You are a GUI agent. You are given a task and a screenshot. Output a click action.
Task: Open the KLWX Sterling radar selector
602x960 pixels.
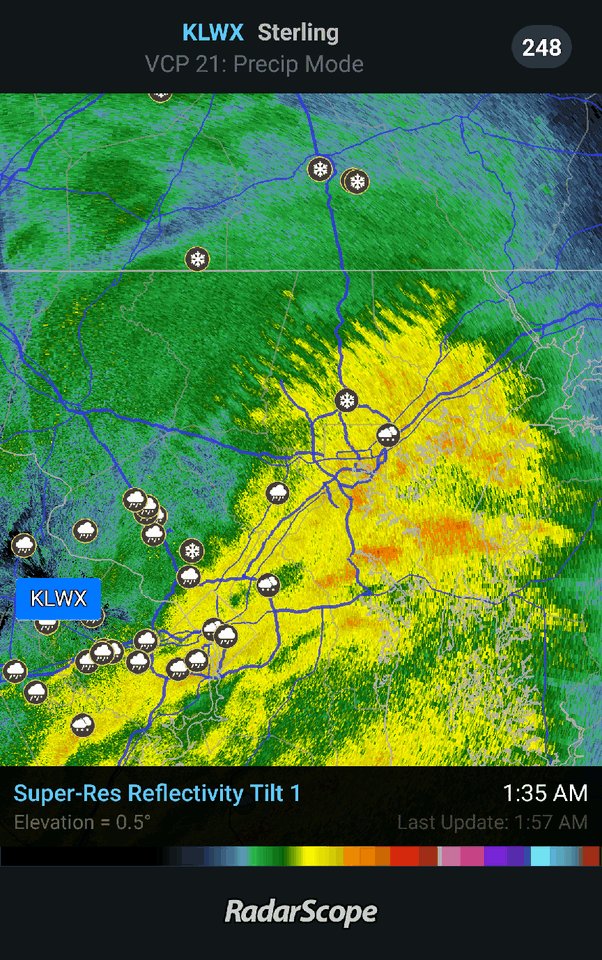(260, 33)
